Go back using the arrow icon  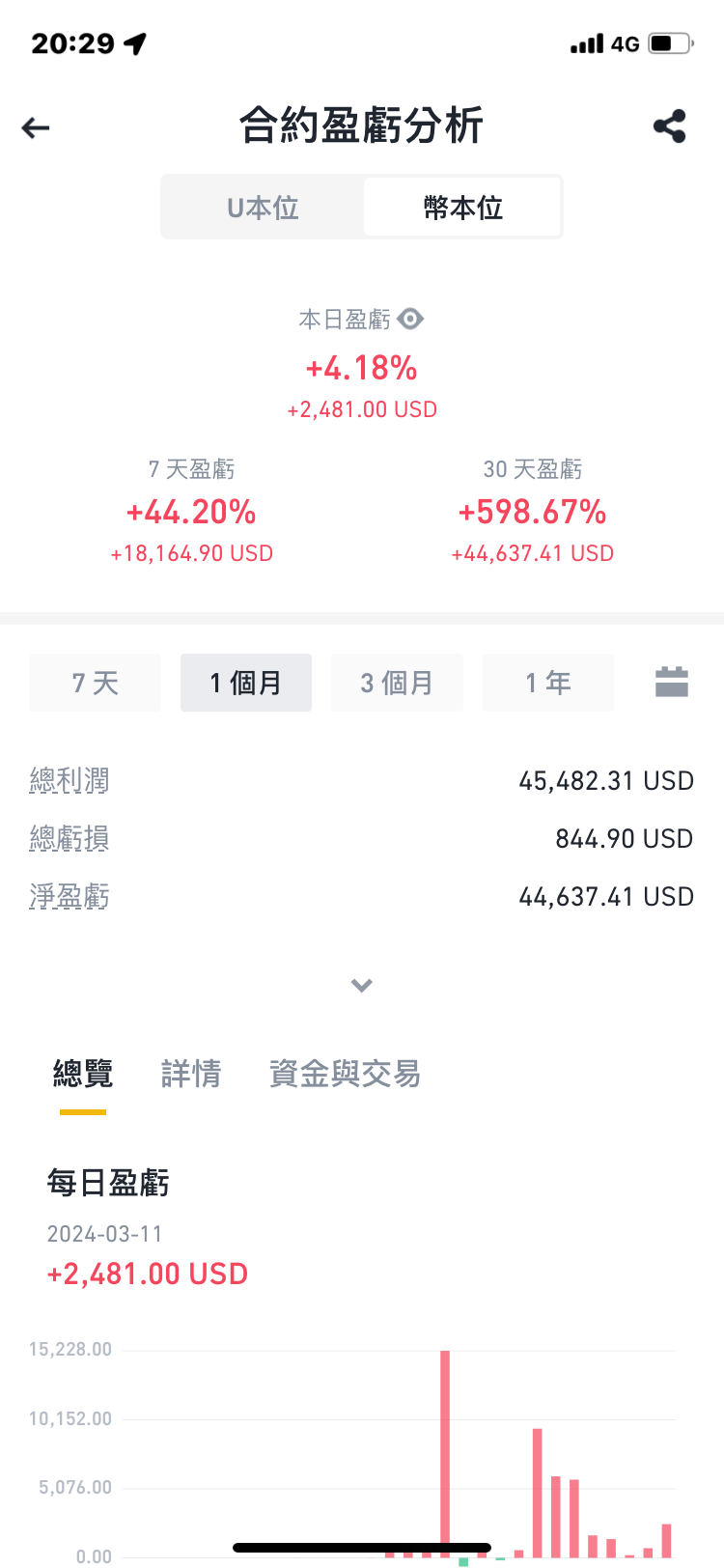tap(36, 127)
